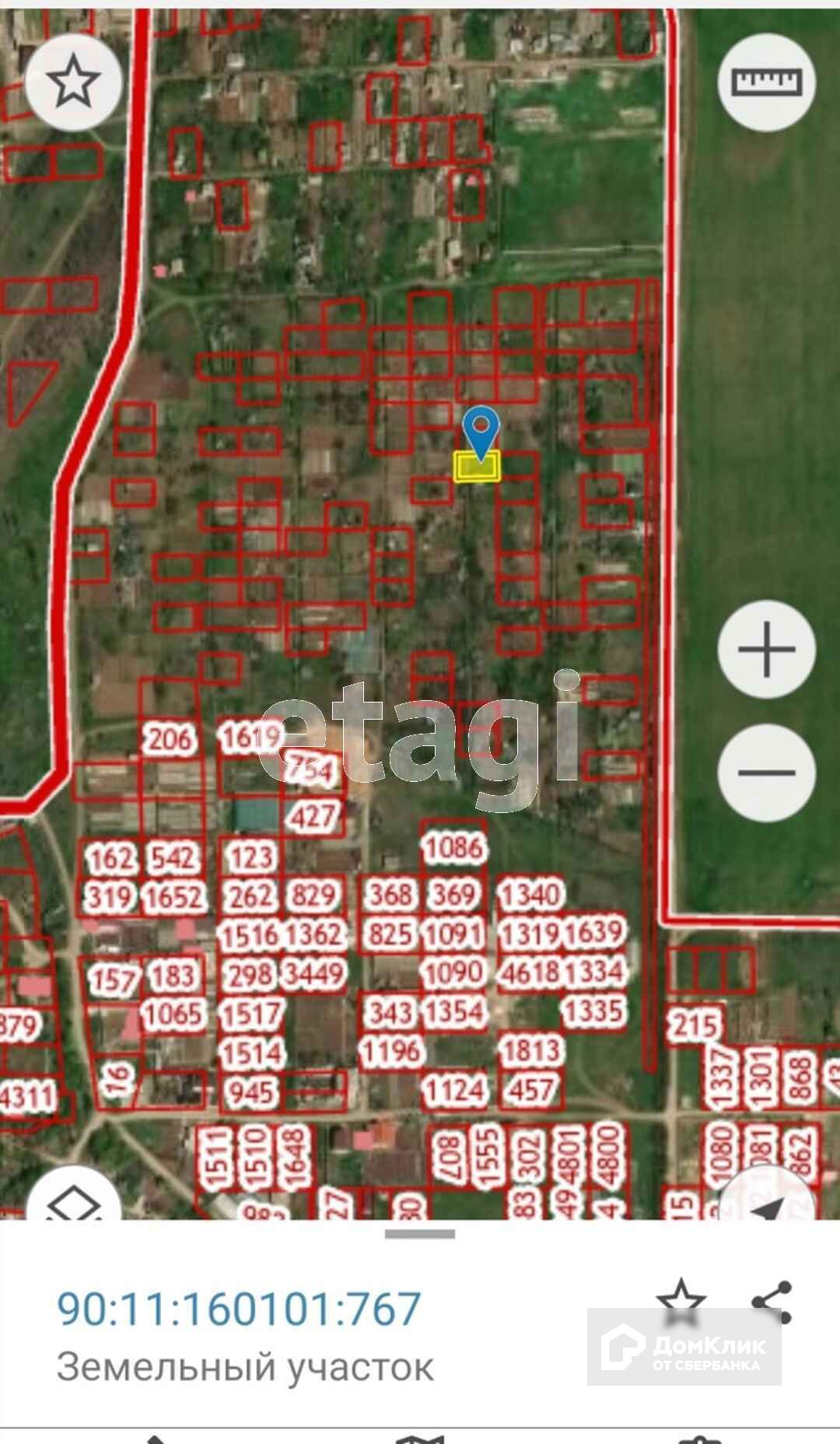Add parcel 90:11:160101:767 to favorites
This screenshot has width=840, height=1444.
[x=681, y=1301]
